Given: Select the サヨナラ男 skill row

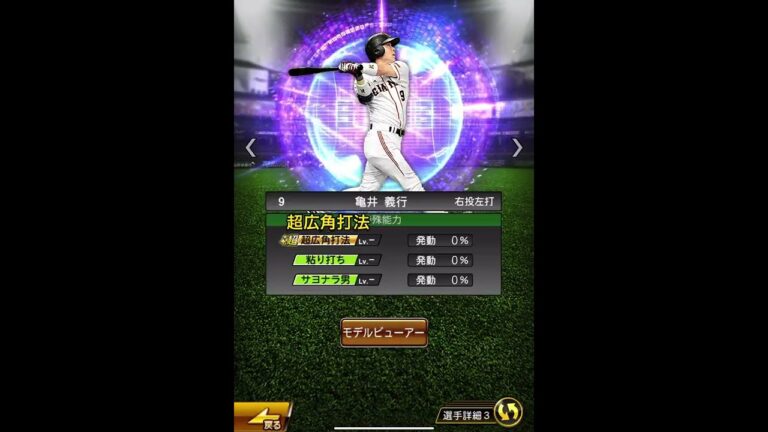Looking at the screenshot, I should point(384,280).
